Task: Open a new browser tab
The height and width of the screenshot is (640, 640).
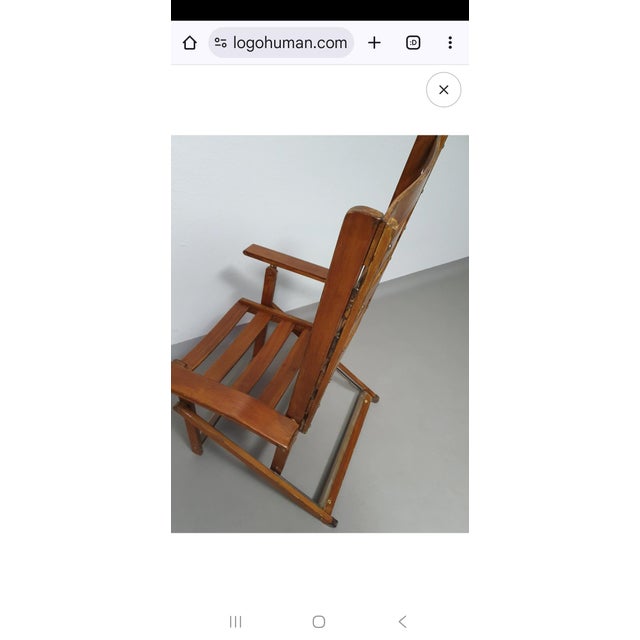Action: pyautogui.click(x=374, y=43)
